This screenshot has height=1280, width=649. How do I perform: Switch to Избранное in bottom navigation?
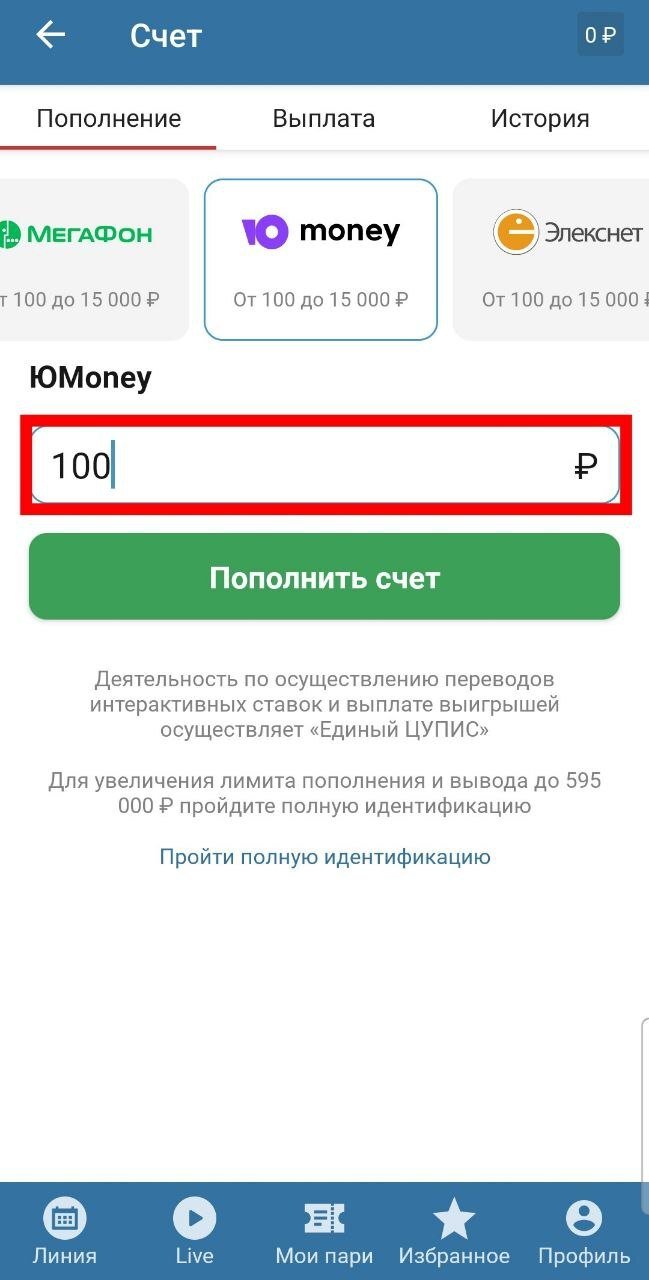tap(454, 1233)
